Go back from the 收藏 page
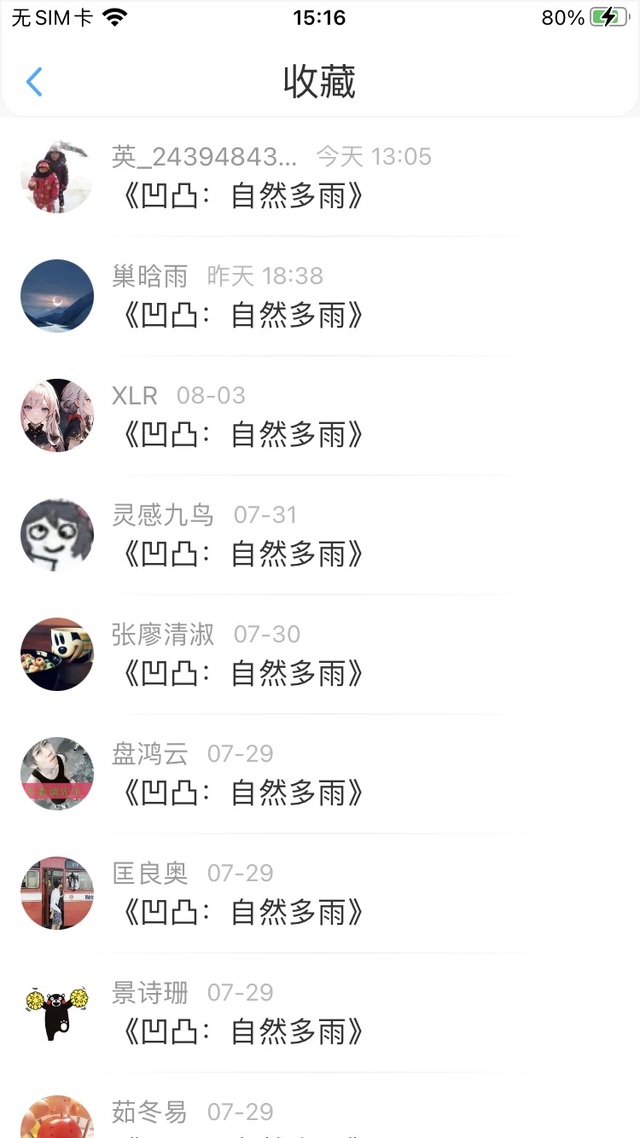This screenshot has height=1138, width=640. click(35, 82)
